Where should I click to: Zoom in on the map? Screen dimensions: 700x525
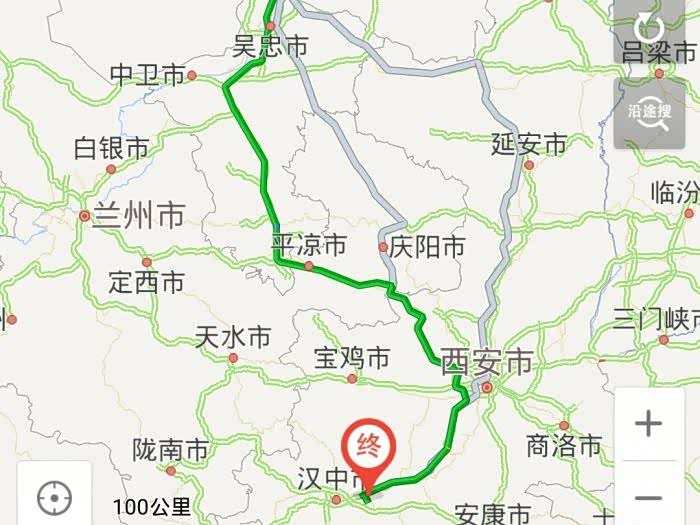point(649,423)
